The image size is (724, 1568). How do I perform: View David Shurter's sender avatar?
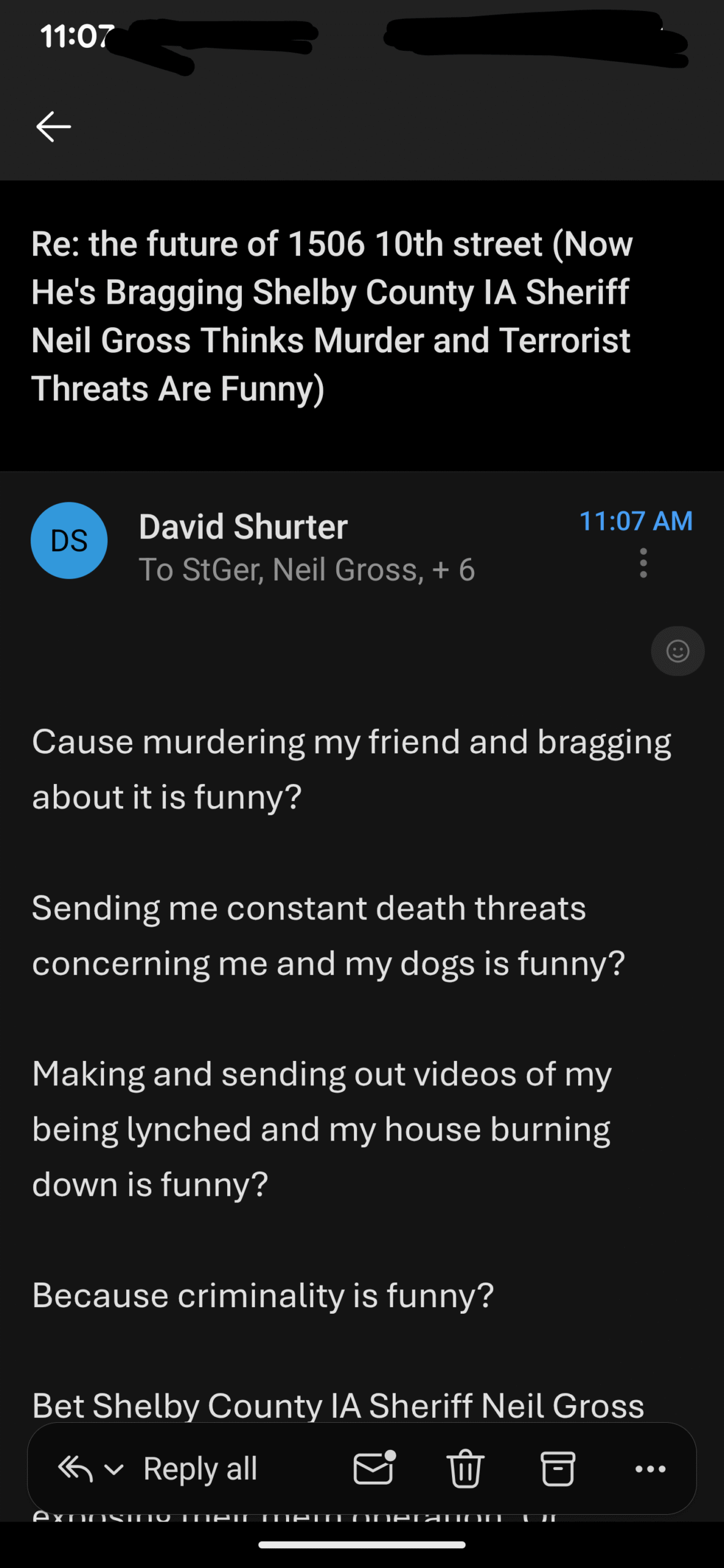(69, 541)
